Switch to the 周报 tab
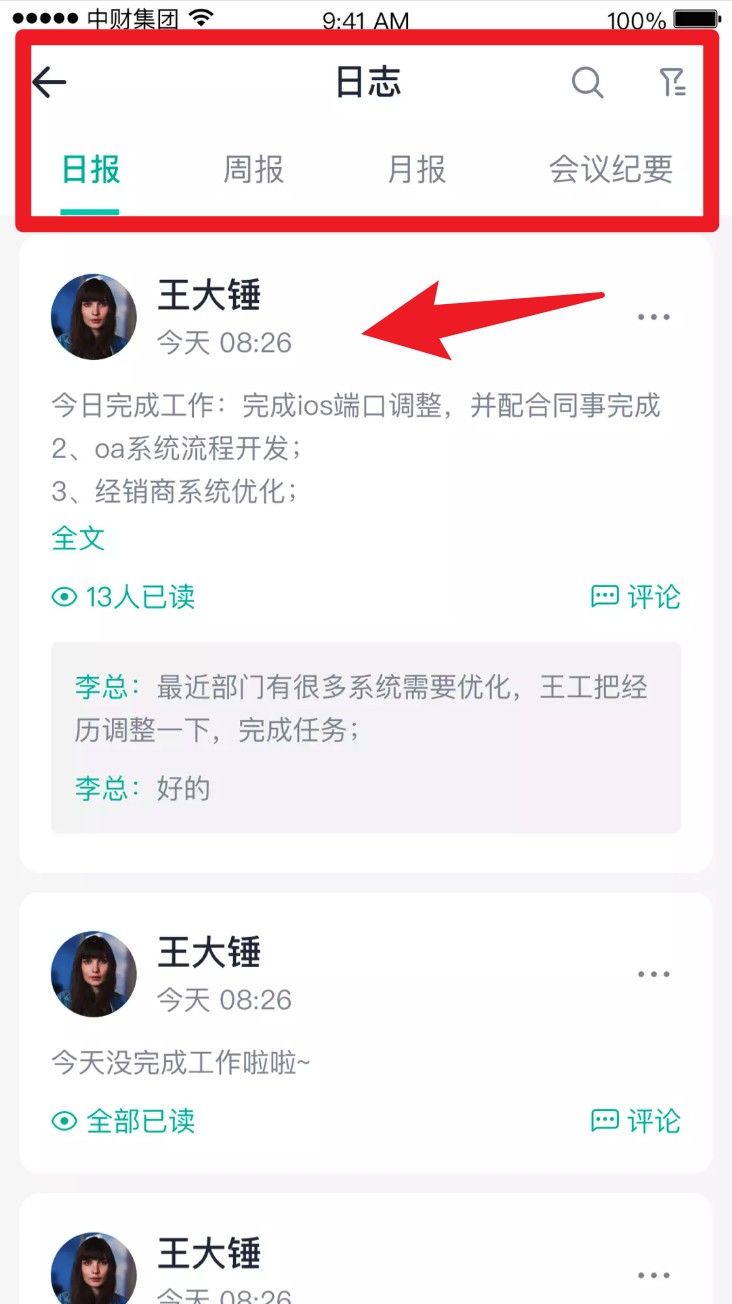 click(253, 170)
